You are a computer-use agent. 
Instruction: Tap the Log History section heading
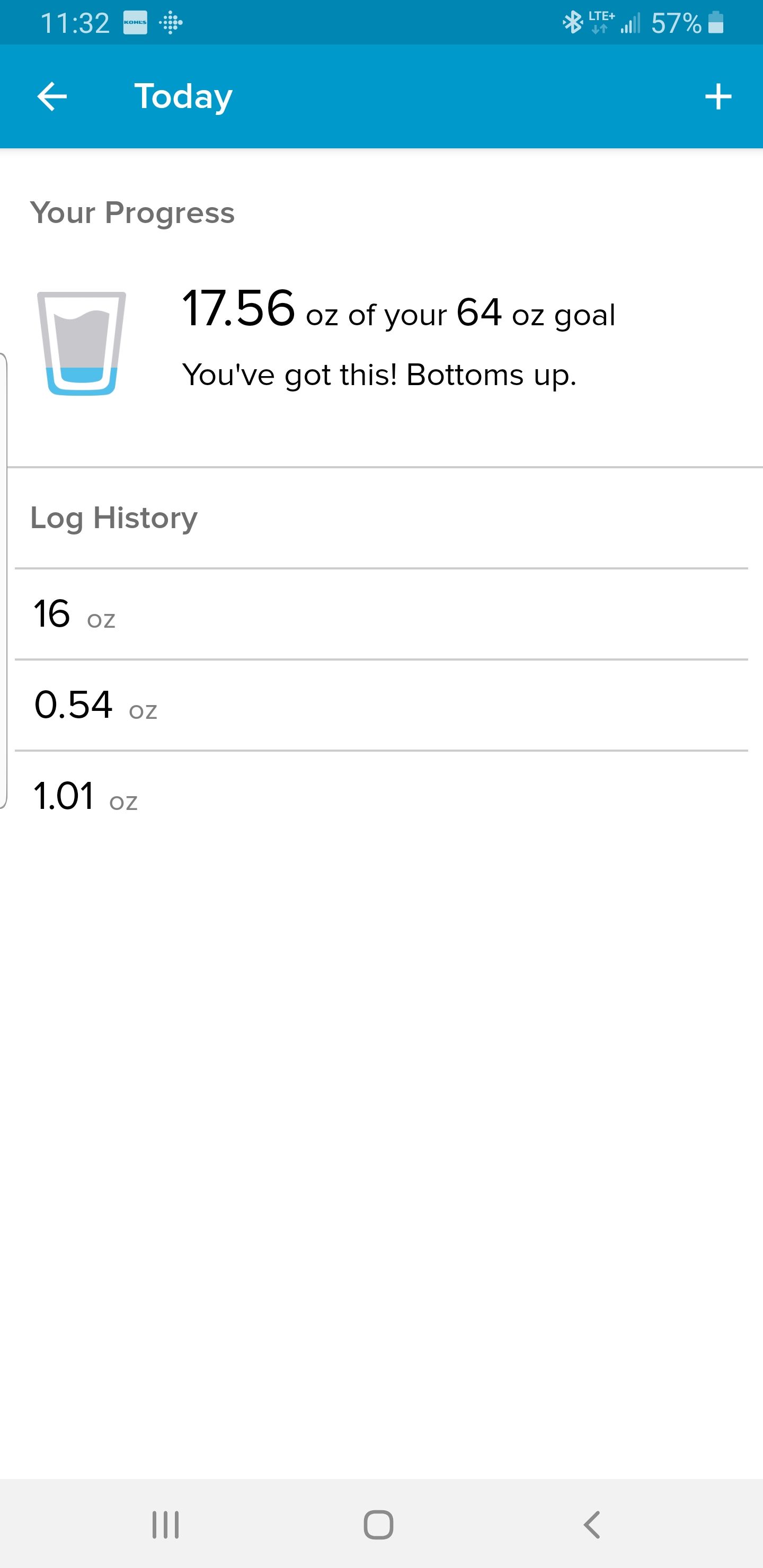[114, 518]
